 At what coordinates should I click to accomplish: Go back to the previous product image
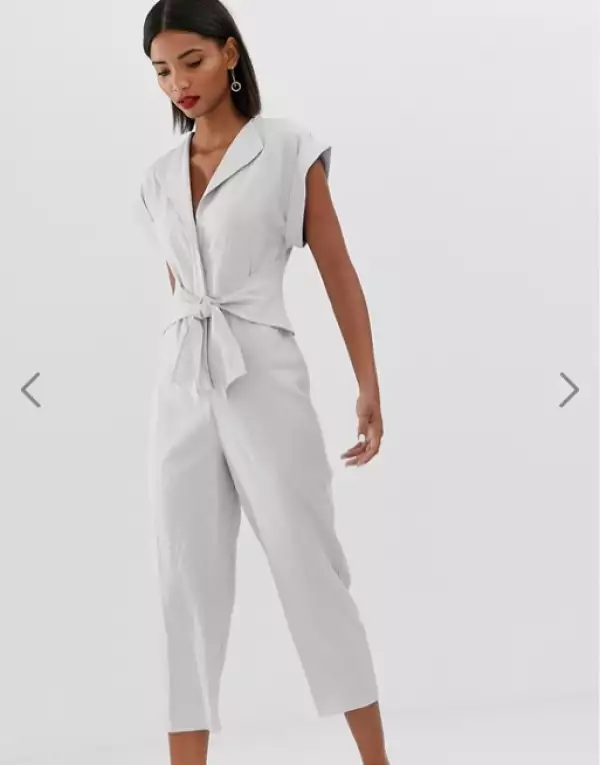tap(31, 389)
